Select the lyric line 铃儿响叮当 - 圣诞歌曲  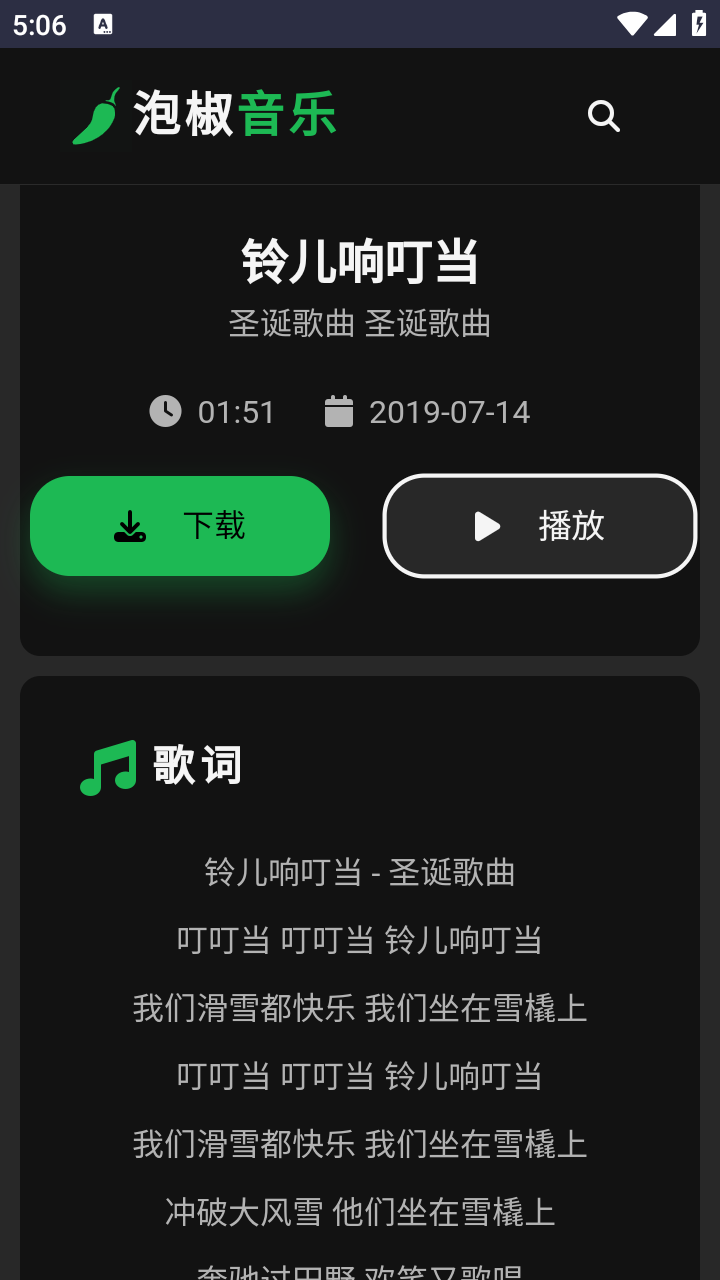(359, 872)
